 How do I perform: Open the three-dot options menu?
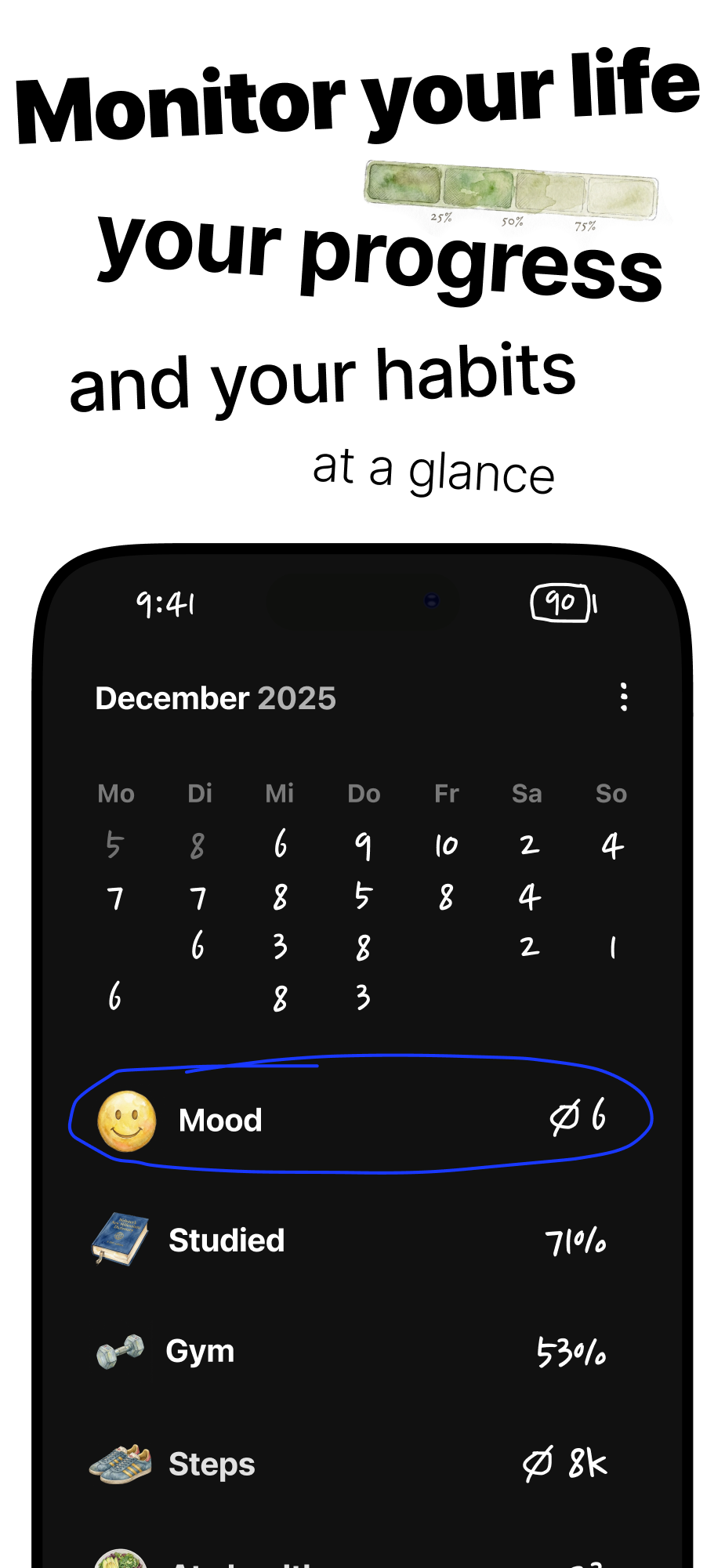click(624, 698)
